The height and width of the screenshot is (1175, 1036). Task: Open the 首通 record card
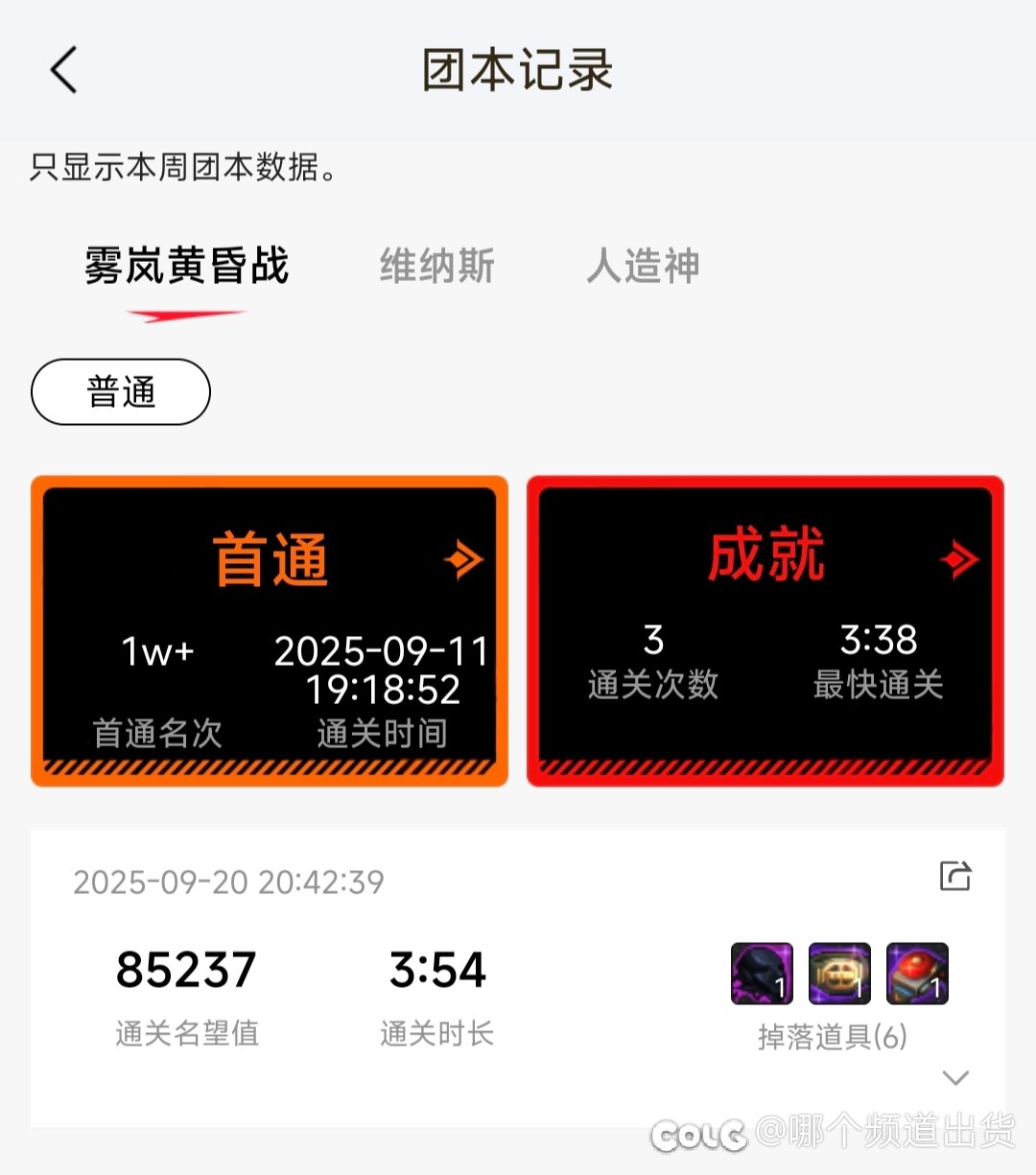click(x=270, y=631)
